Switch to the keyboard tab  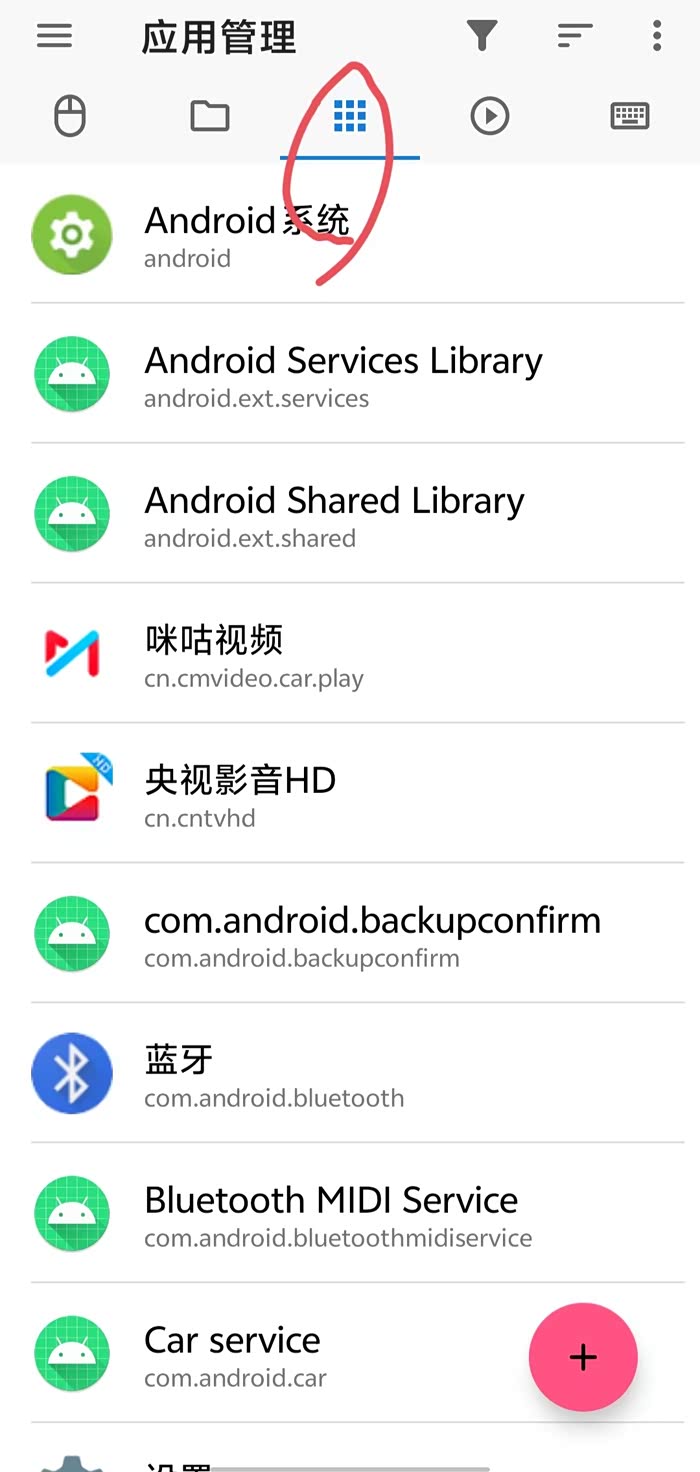(630, 117)
